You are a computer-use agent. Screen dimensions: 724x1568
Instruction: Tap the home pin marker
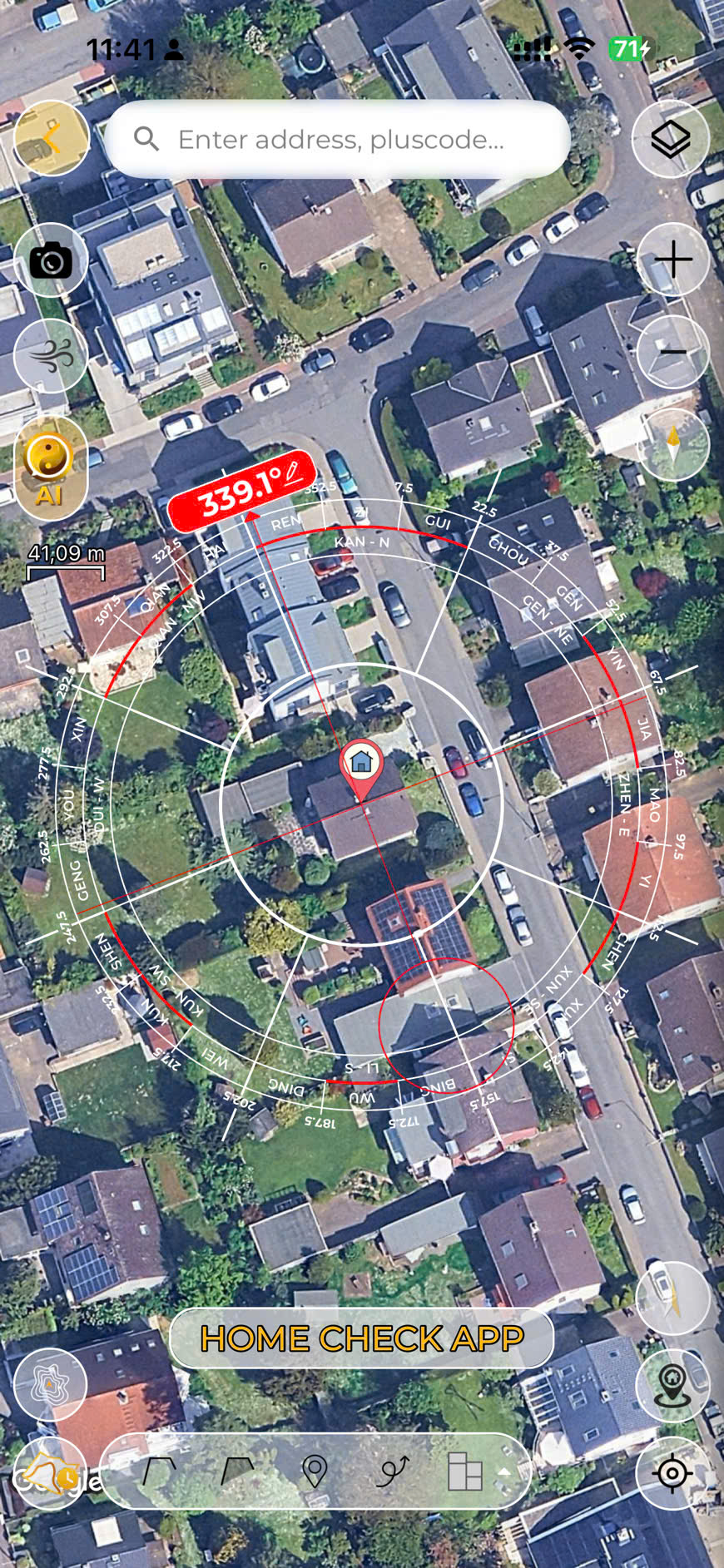point(361,763)
